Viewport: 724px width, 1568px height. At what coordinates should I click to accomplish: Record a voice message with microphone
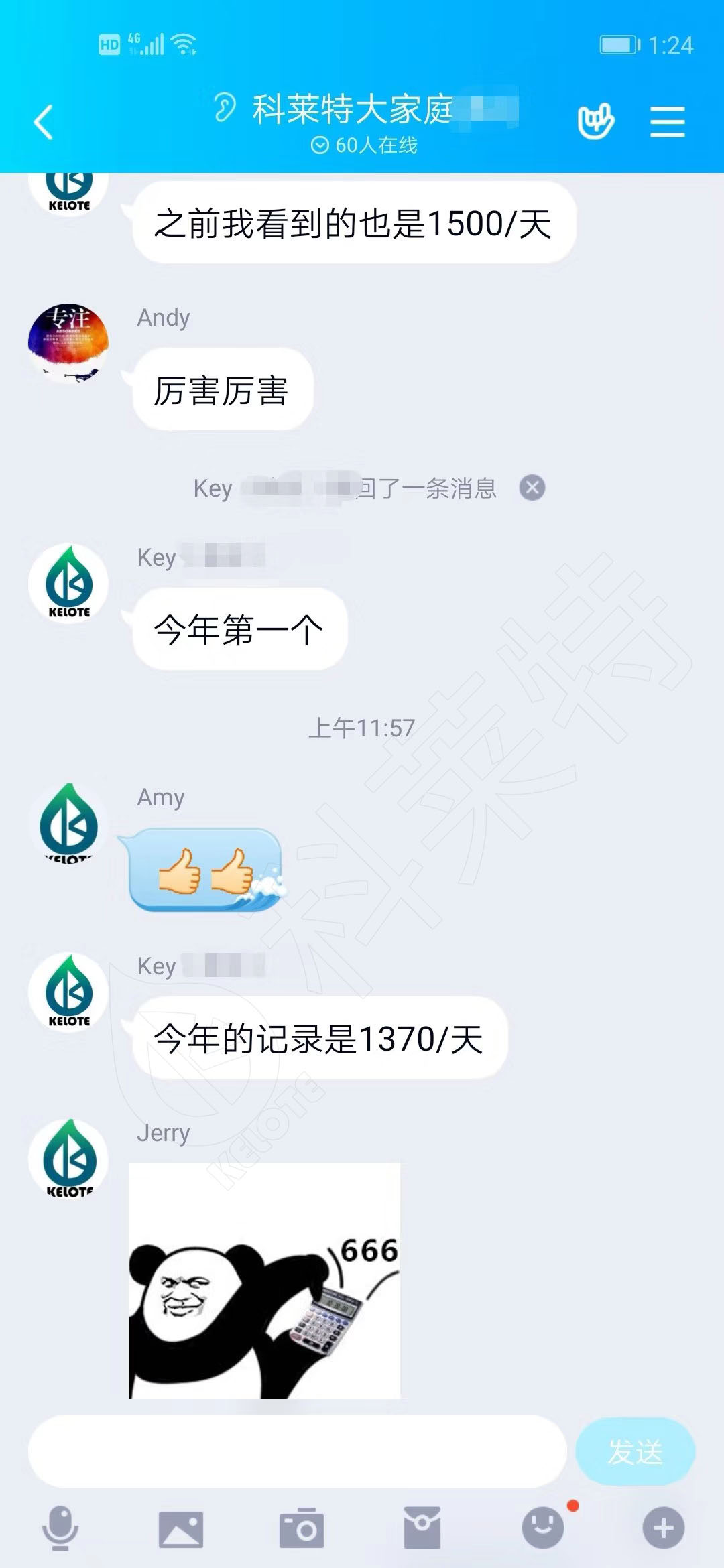[60, 1528]
